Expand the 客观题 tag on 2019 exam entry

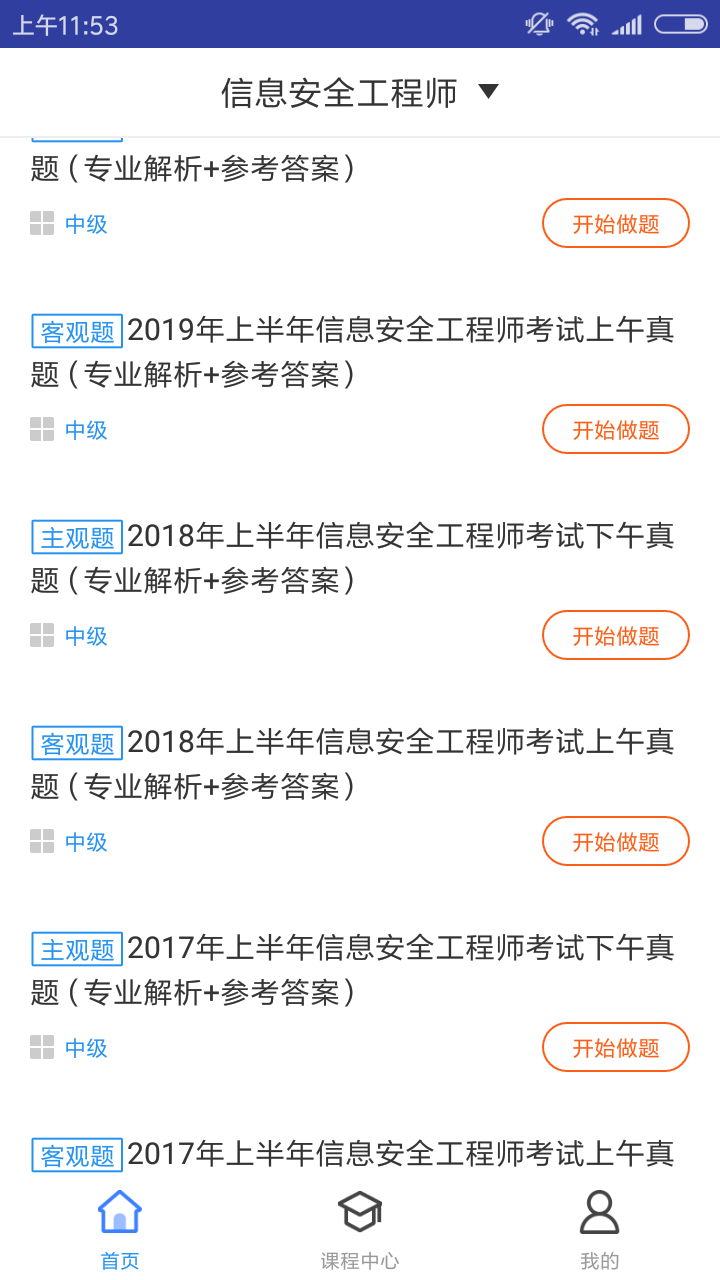pos(77,331)
